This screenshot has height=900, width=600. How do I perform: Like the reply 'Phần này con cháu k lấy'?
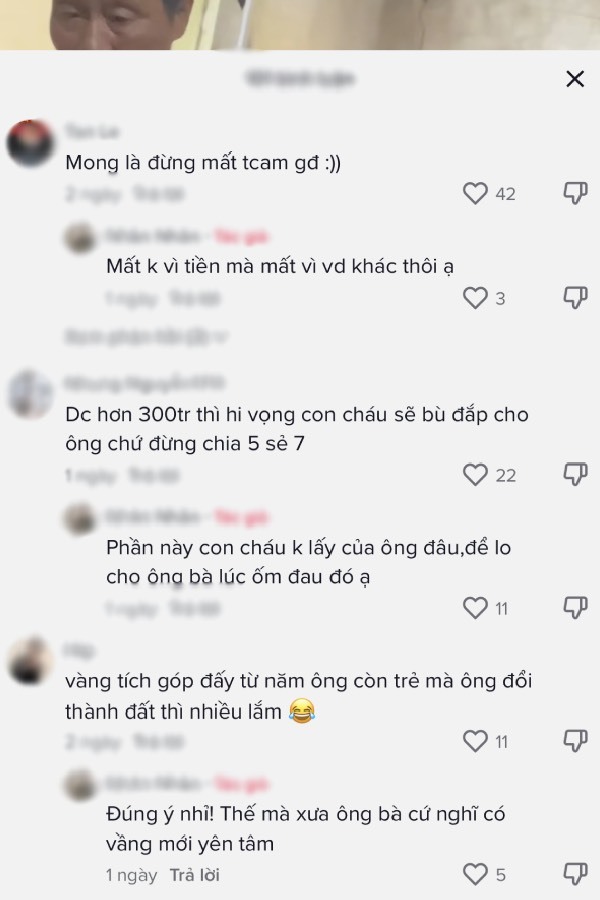(x=476, y=608)
